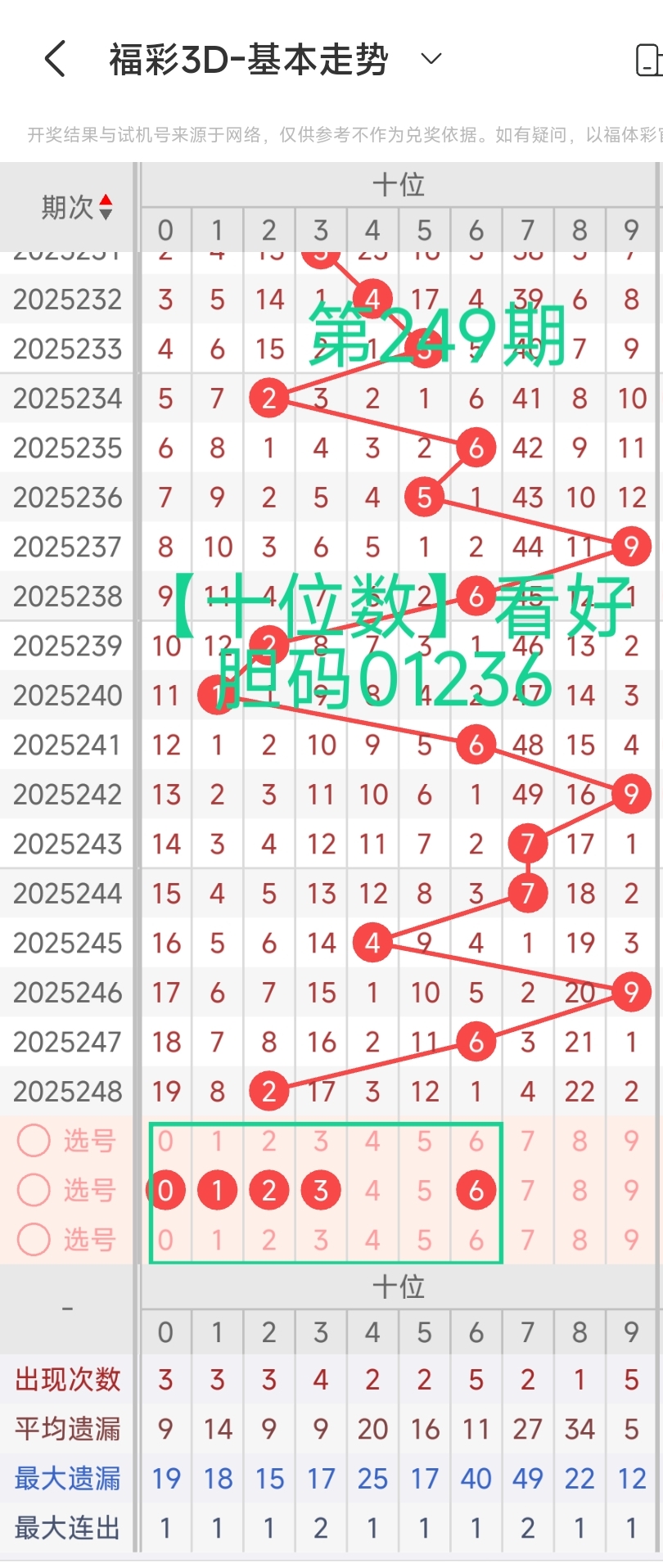Select number 9 in the first 选号 row
Image resolution: width=663 pixels, height=1568 pixels.
coord(630,1141)
